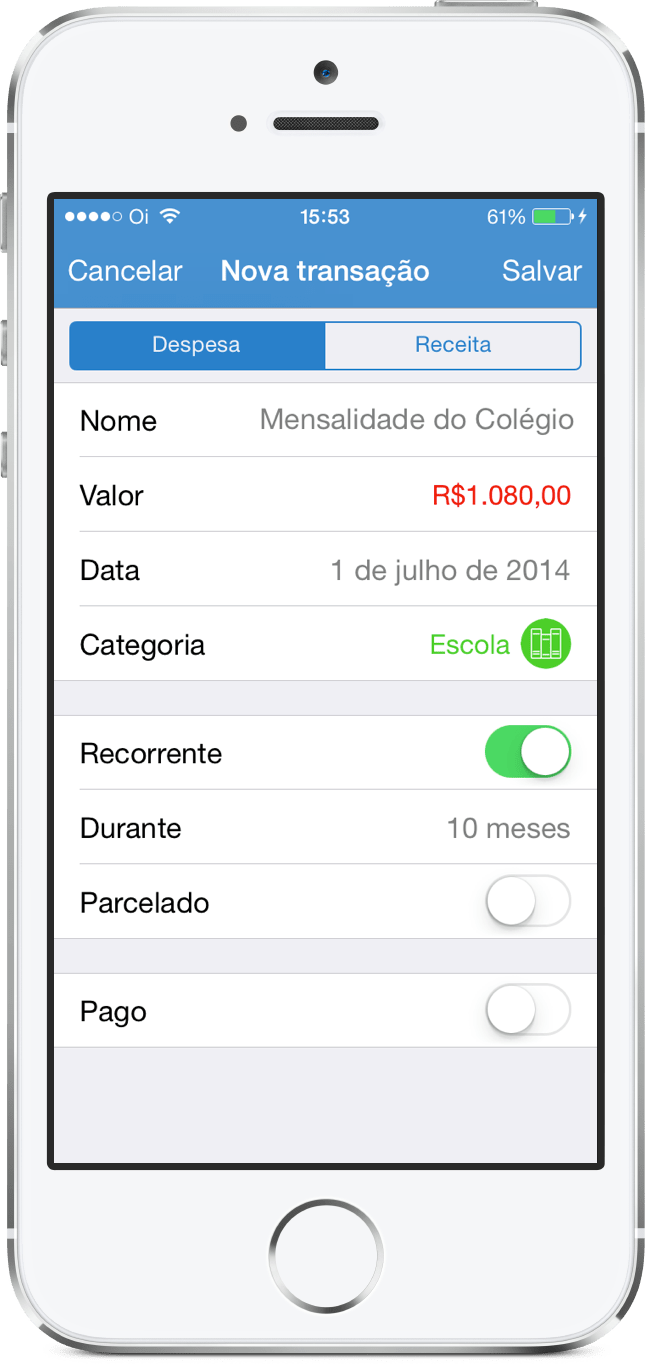Edit the Valor amount field
The width and height of the screenshot is (645, 1364).
click(500, 495)
